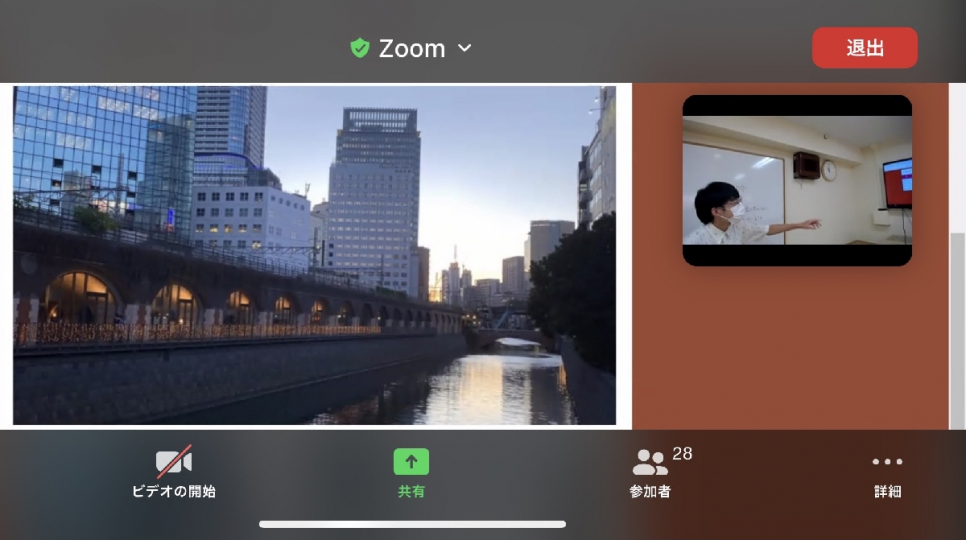Leave the meeting with the red 退出 button

864,48
